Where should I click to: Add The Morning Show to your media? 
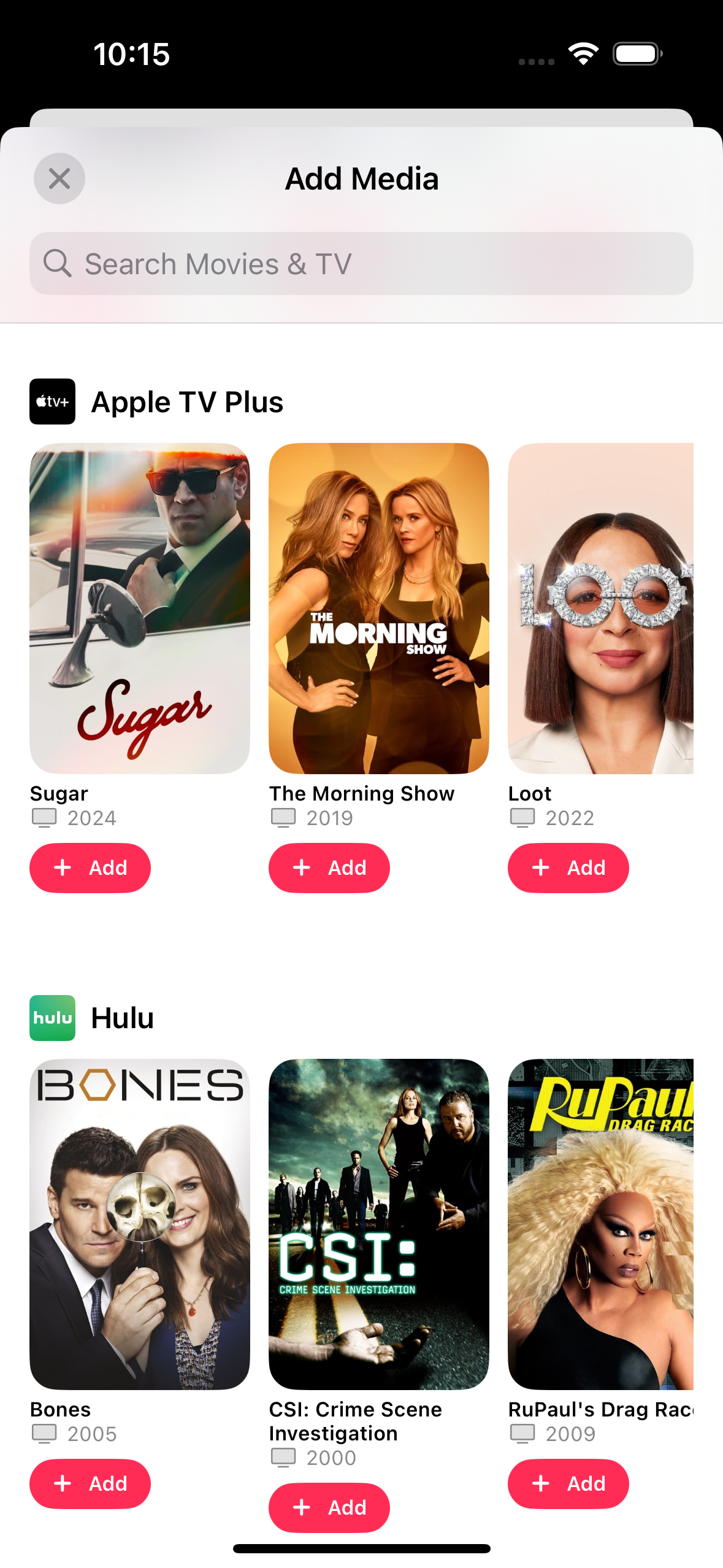point(329,867)
